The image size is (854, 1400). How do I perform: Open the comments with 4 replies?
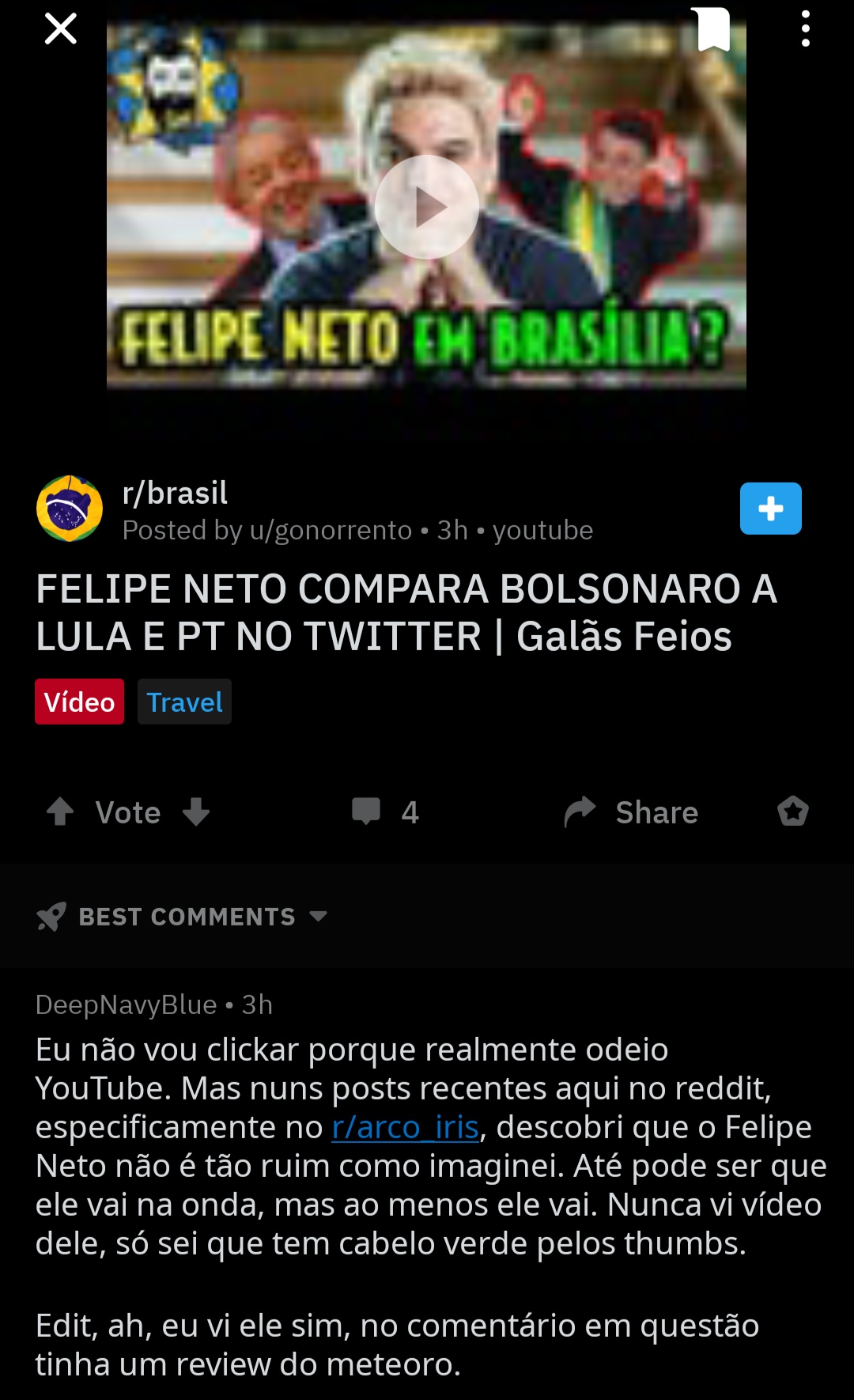tap(385, 812)
